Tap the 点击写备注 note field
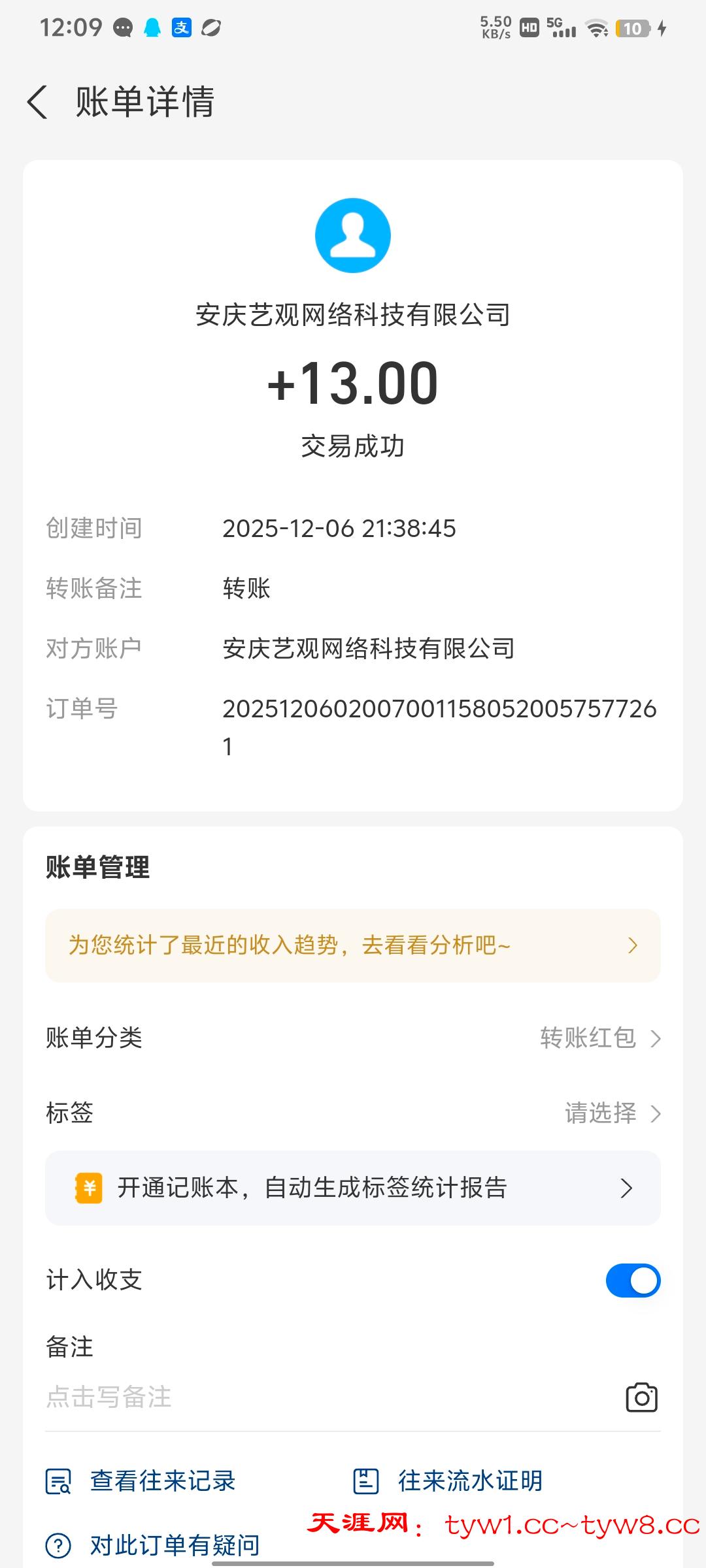Viewport: 706px width, 1568px height. coord(261,1397)
